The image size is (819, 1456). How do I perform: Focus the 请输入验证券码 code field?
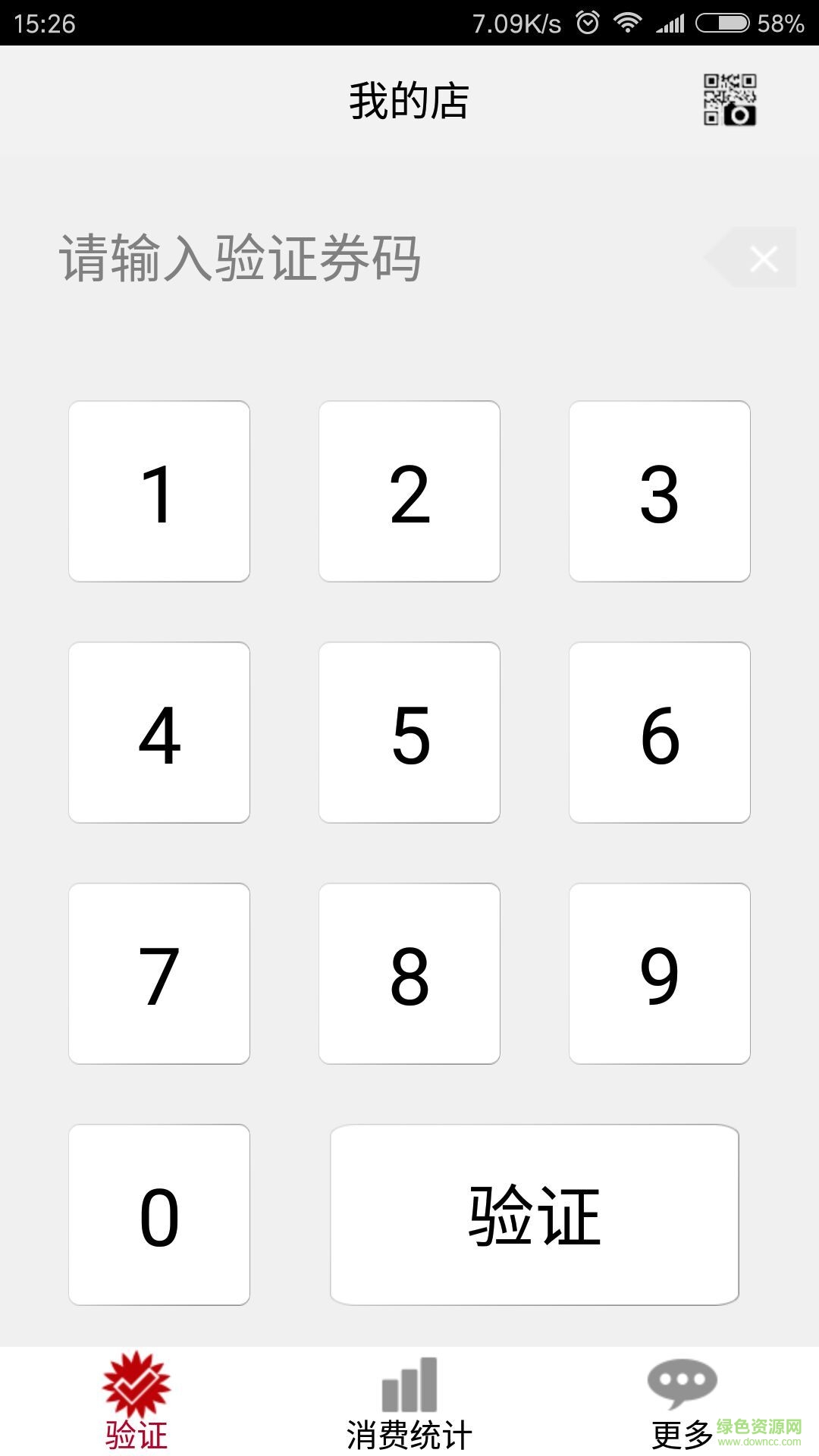point(341,258)
